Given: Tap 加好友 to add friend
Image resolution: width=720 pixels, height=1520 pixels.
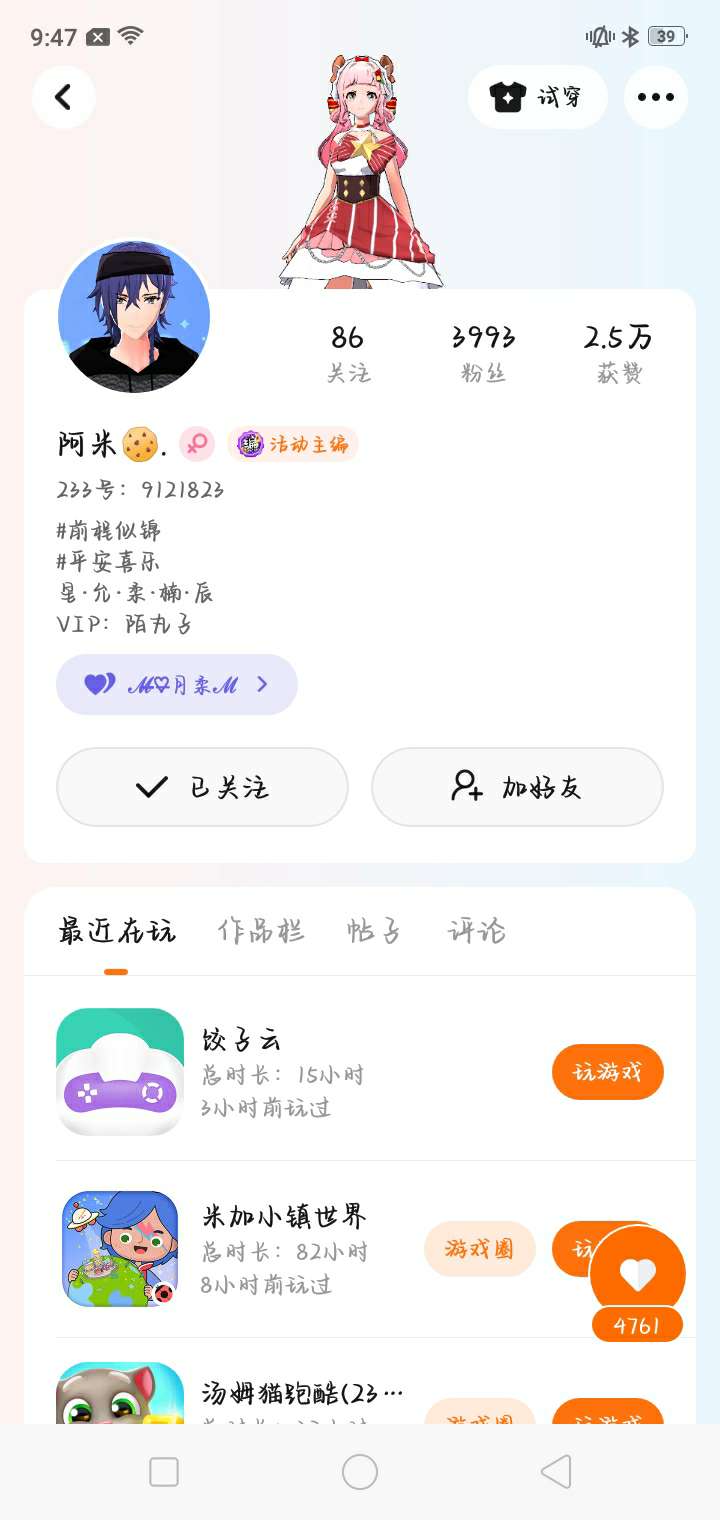Looking at the screenshot, I should pyautogui.click(x=517, y=787).
